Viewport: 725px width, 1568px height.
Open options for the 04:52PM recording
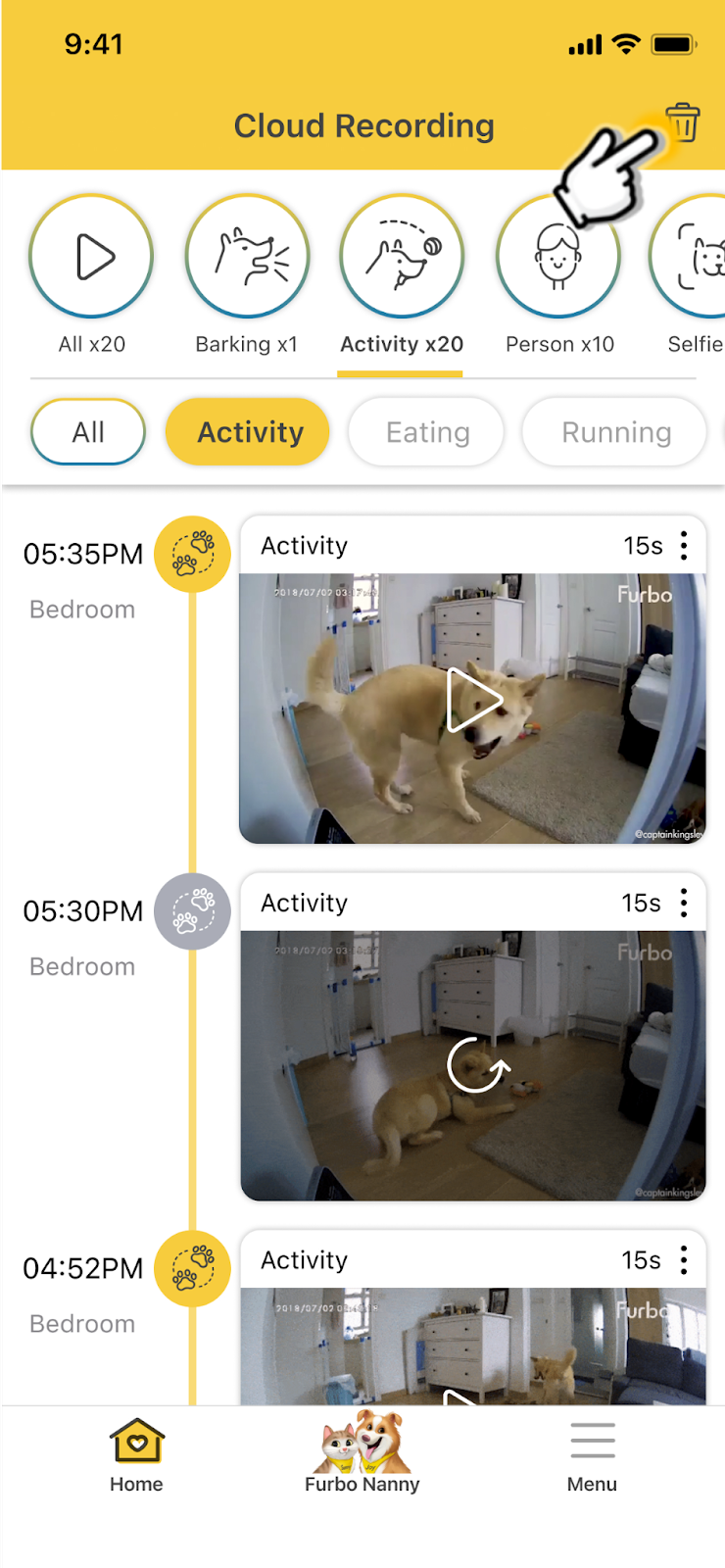pos(684,1260)
